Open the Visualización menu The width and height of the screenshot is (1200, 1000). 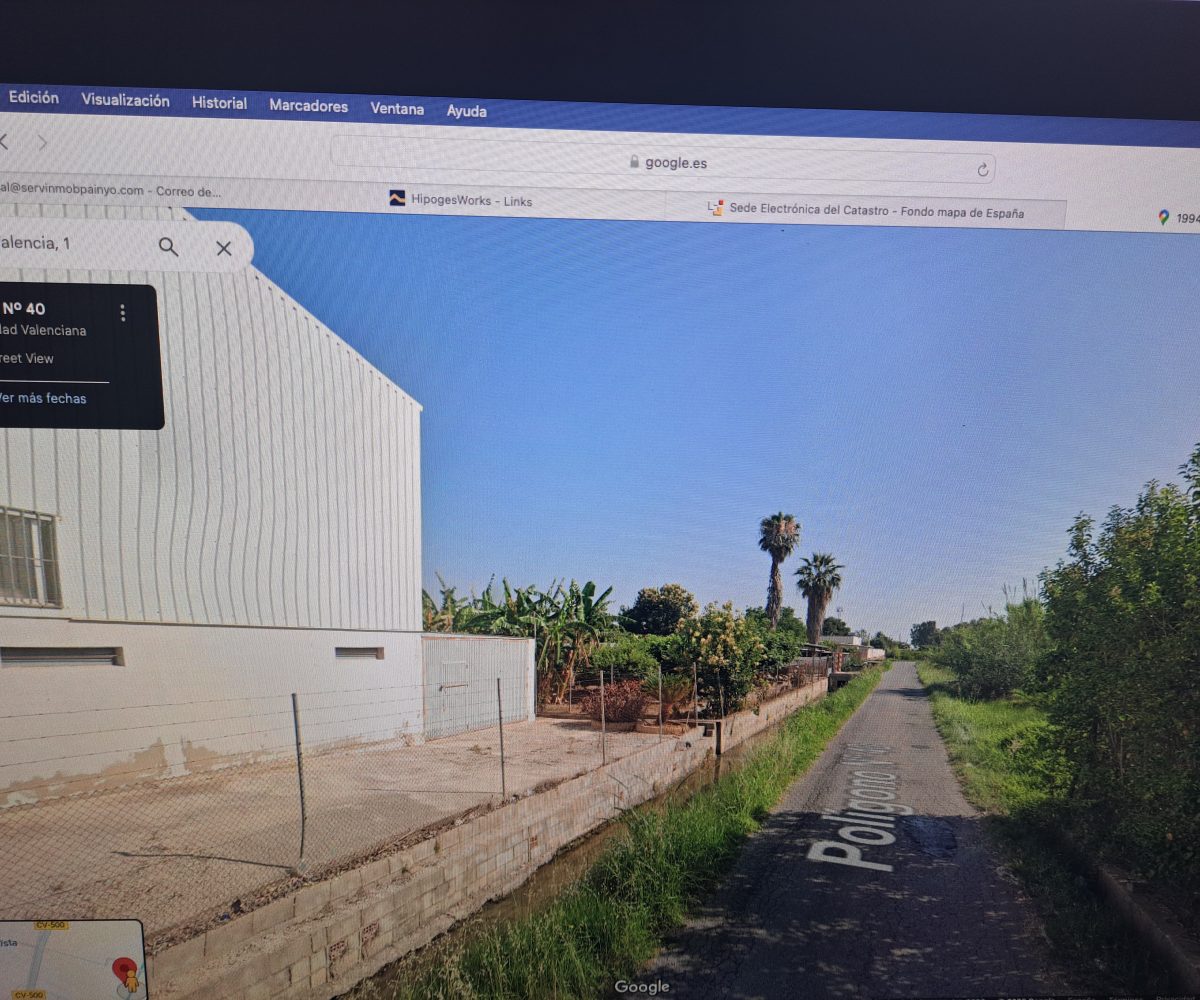point(125,100)
